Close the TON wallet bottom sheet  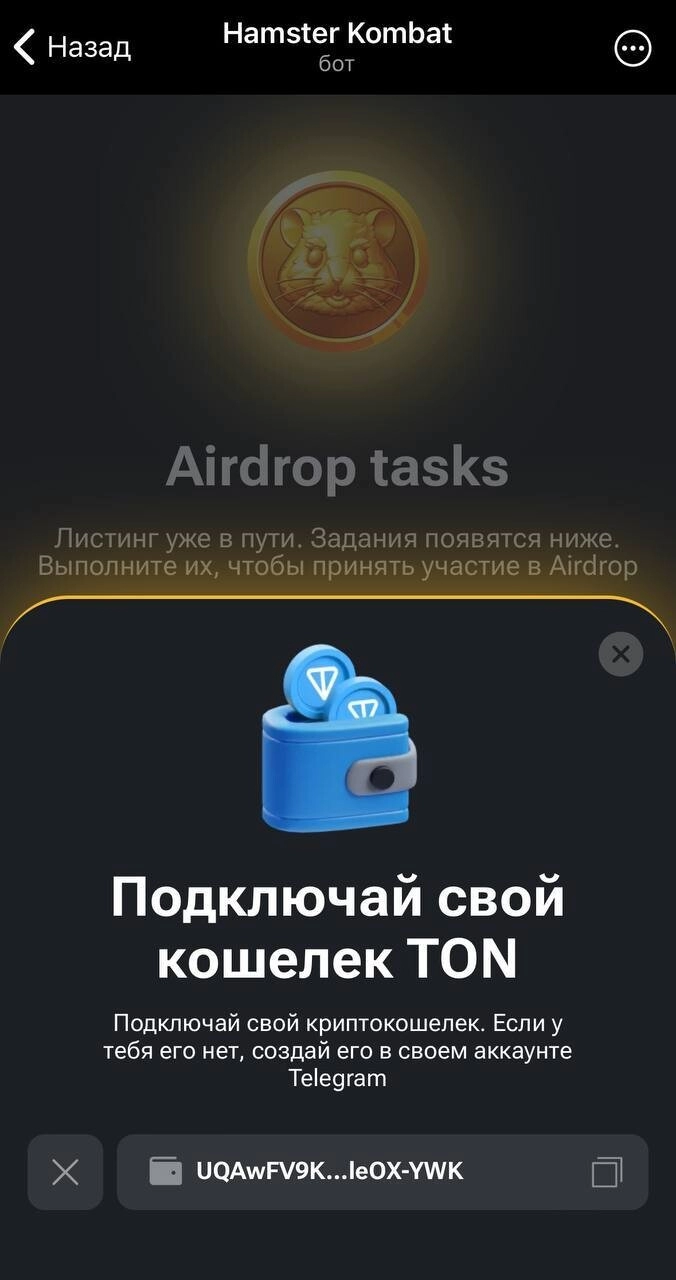point(620,655)
